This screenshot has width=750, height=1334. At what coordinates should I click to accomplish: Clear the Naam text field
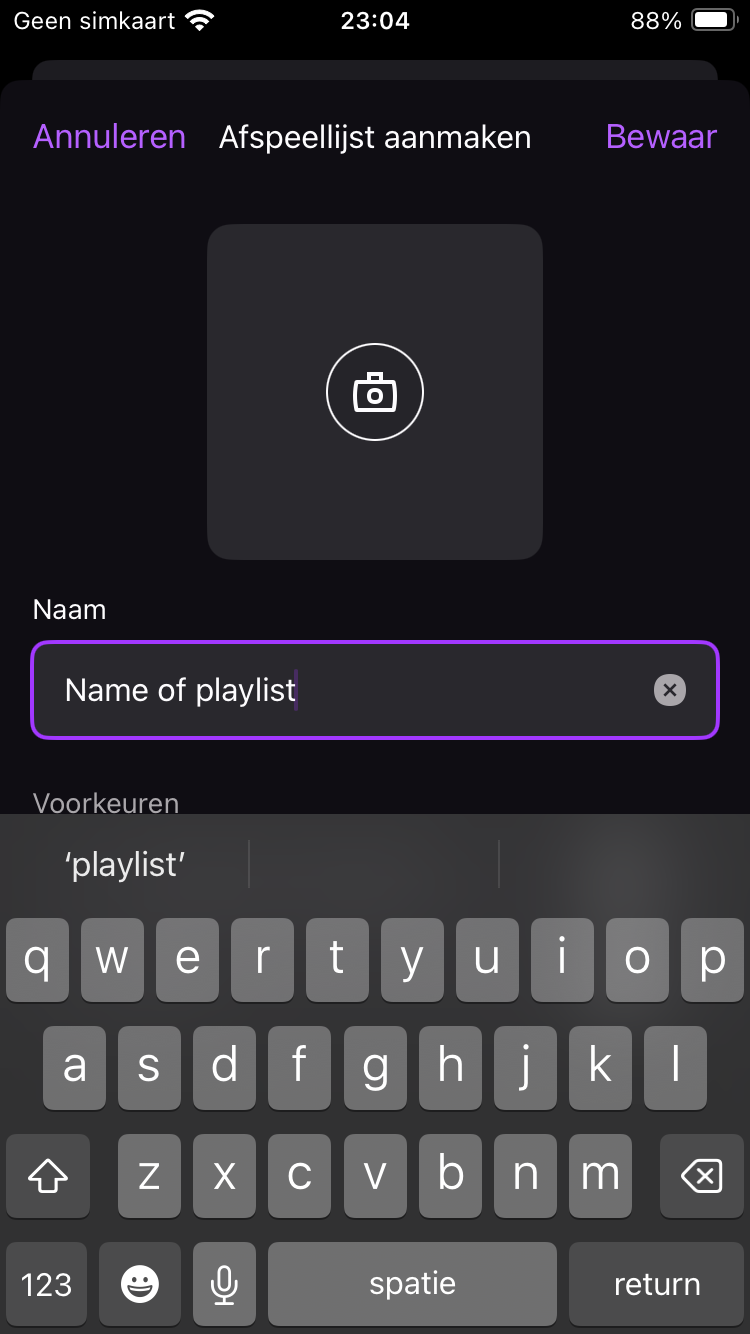(670, 690)
